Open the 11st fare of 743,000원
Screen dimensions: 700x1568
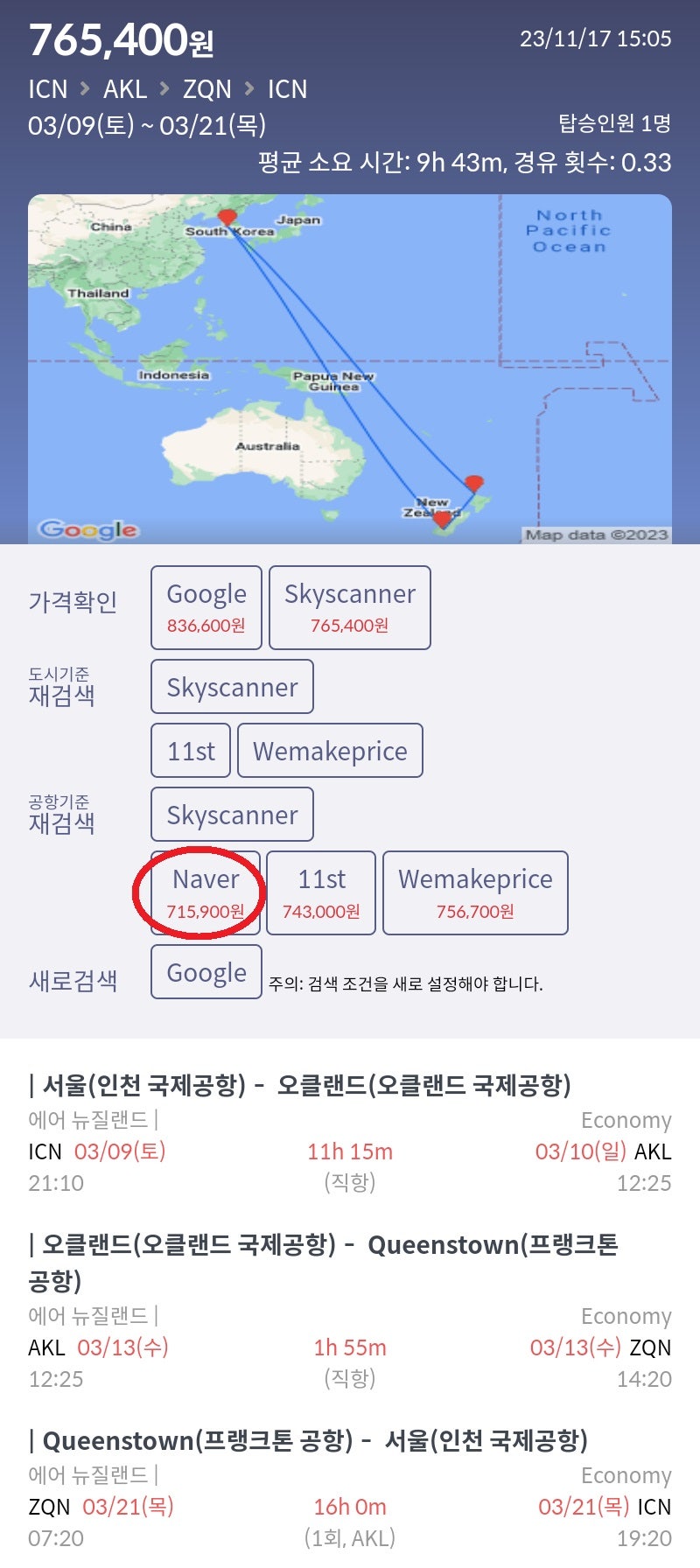tap(321, 892)
